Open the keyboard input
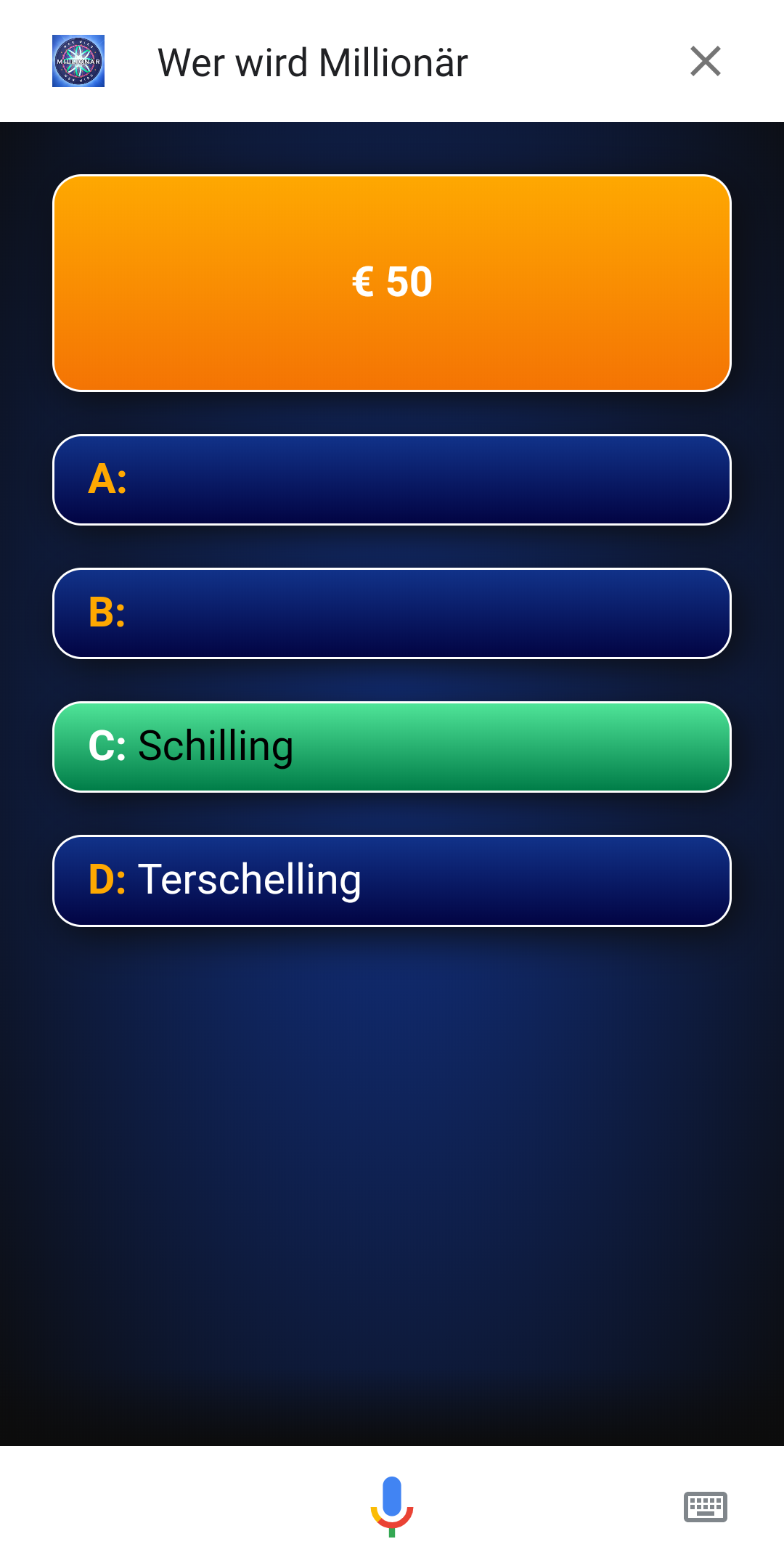This screenshot has width=784, height=1568. click(x=705, y=1507)
